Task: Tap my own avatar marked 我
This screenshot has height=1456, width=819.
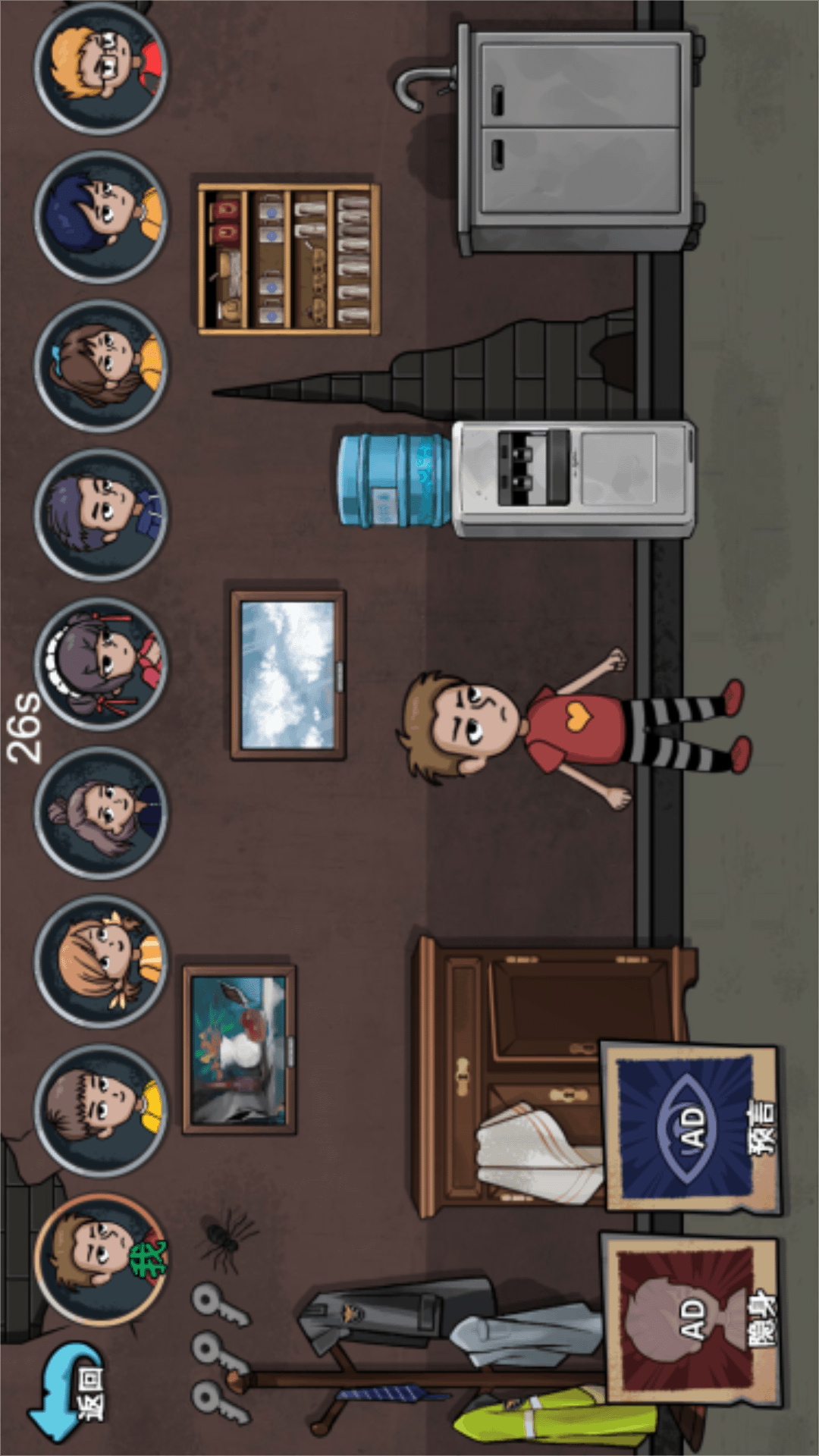Action: [99, 1259]
